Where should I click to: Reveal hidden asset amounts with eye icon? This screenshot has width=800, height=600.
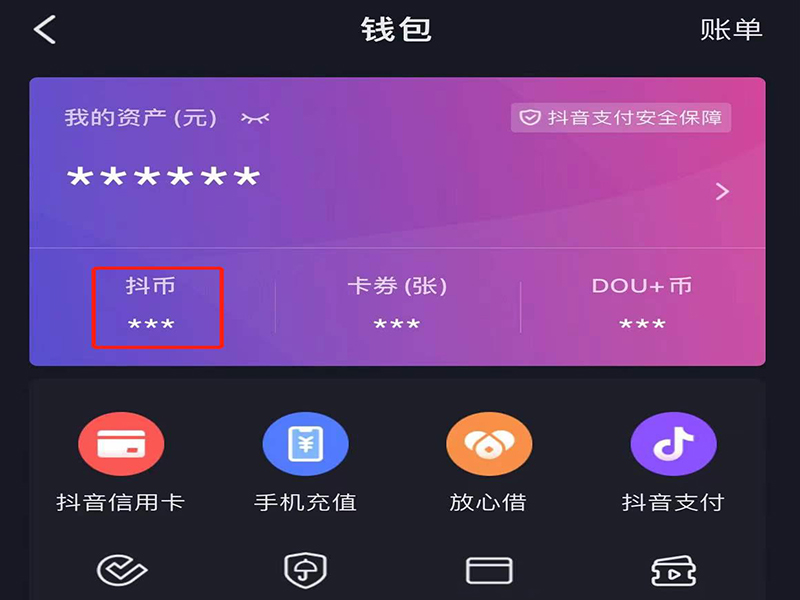[255, 118]
